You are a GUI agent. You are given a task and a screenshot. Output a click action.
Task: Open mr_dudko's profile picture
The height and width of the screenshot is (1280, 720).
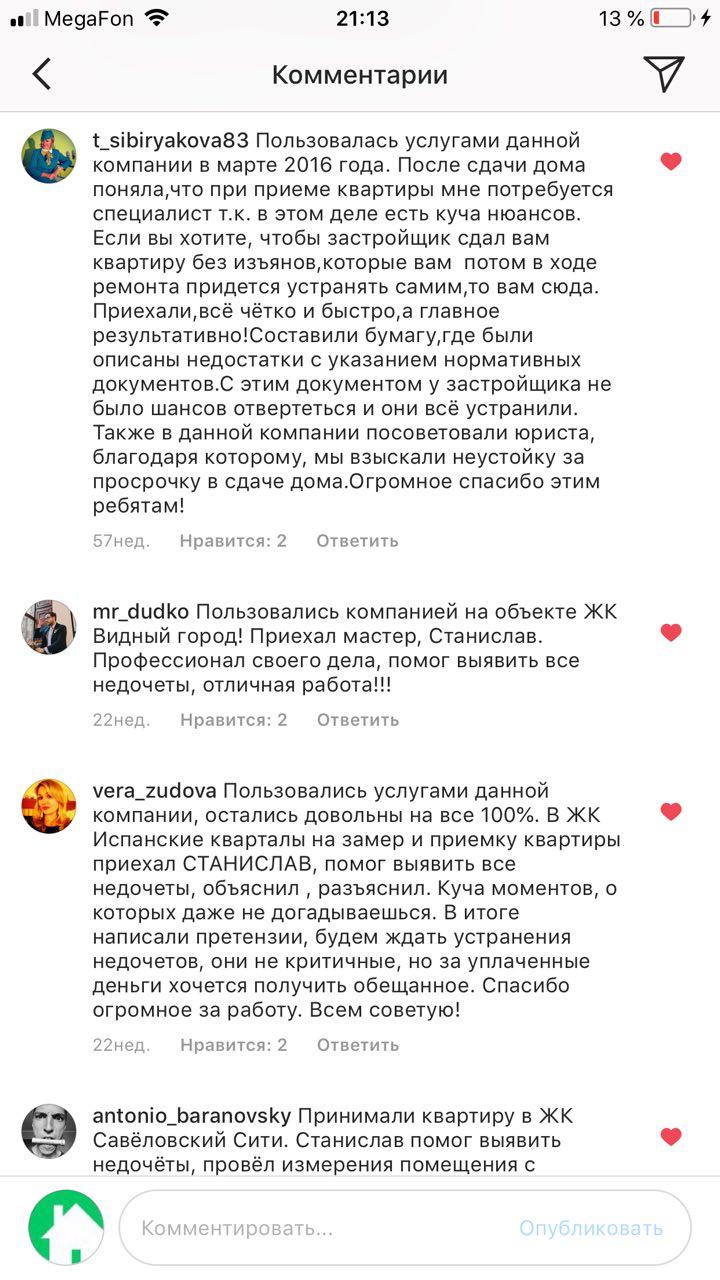[x=49, y=627]
